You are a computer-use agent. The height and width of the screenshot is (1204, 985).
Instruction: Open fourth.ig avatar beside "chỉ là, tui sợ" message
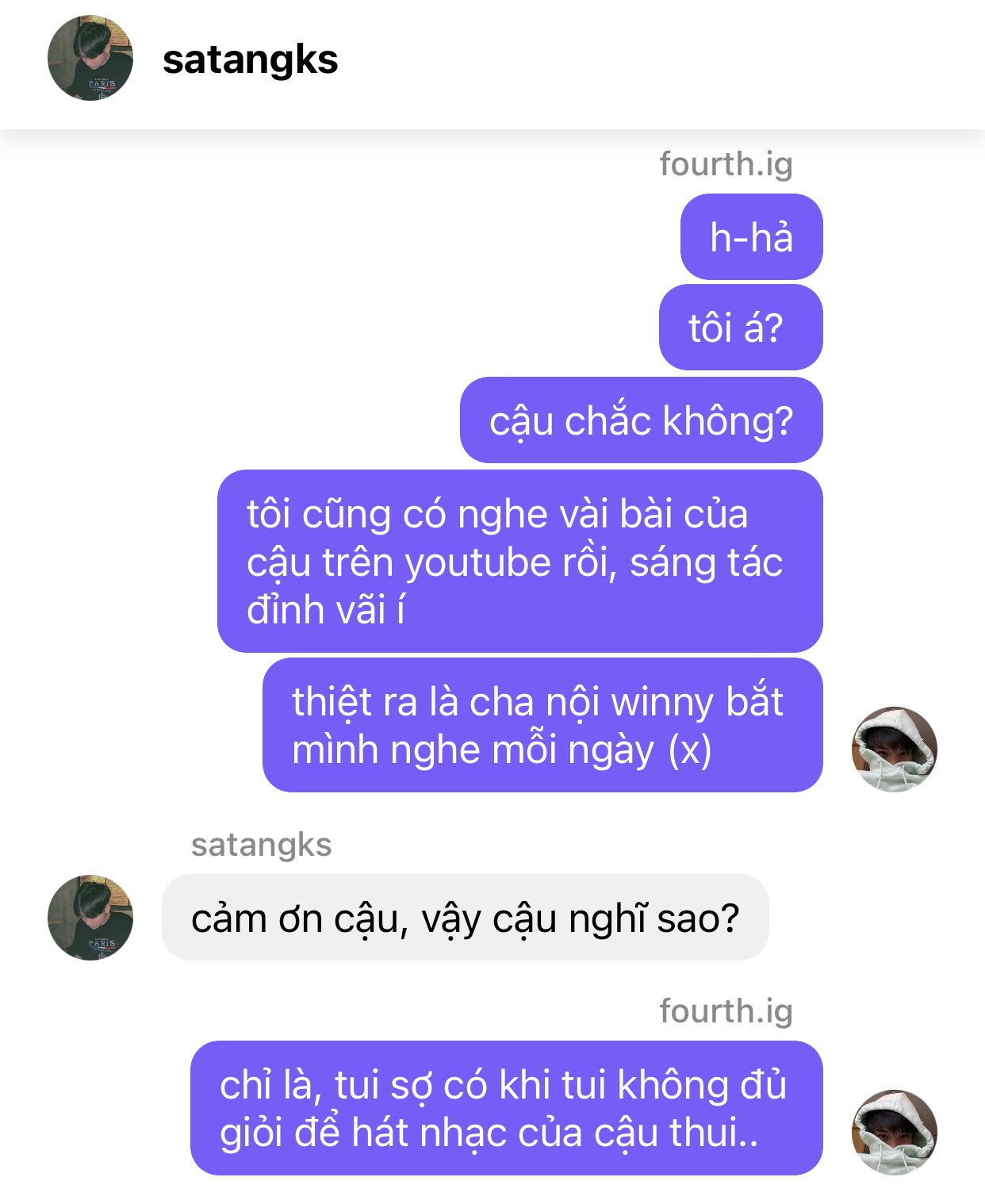click(894, 1132)
